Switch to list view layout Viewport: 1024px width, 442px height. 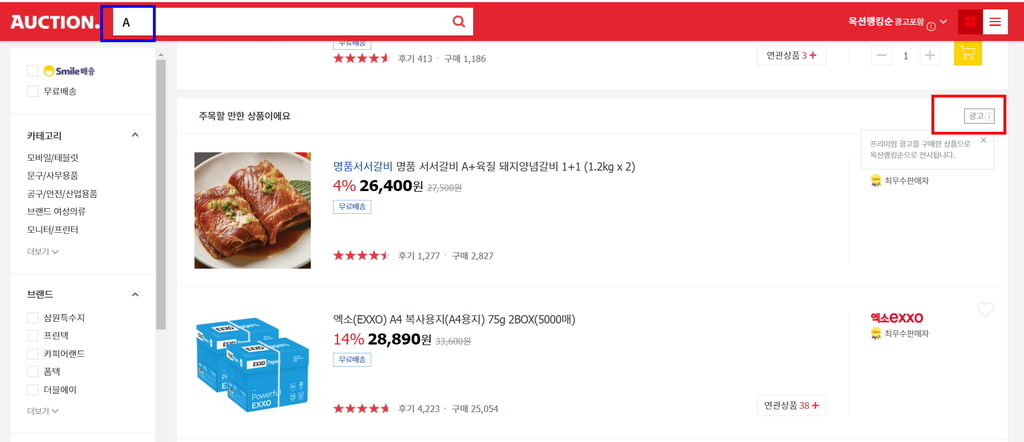(x=995, y=22)
